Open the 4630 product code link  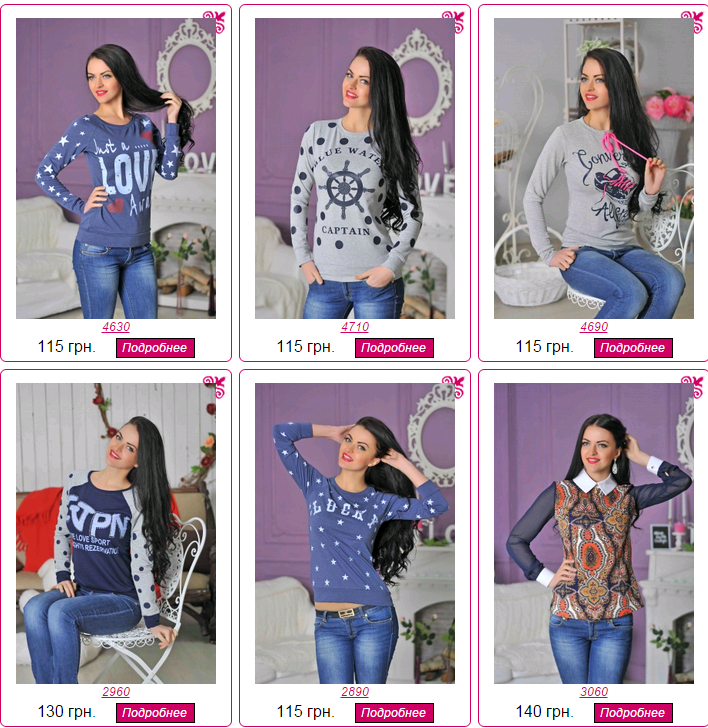(x=116, y=327)
